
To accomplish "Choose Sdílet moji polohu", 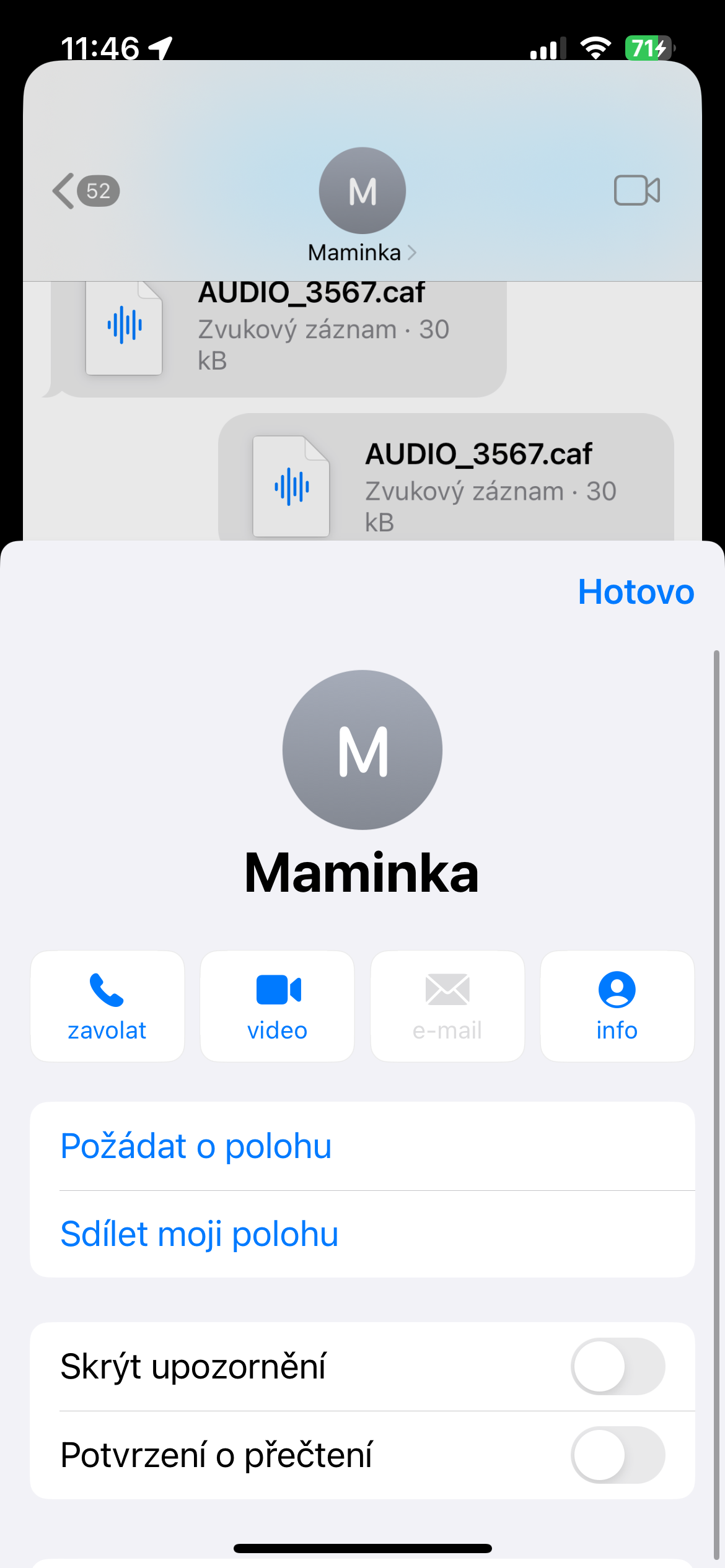I will pyautogui.click(x=200, y=1234).
